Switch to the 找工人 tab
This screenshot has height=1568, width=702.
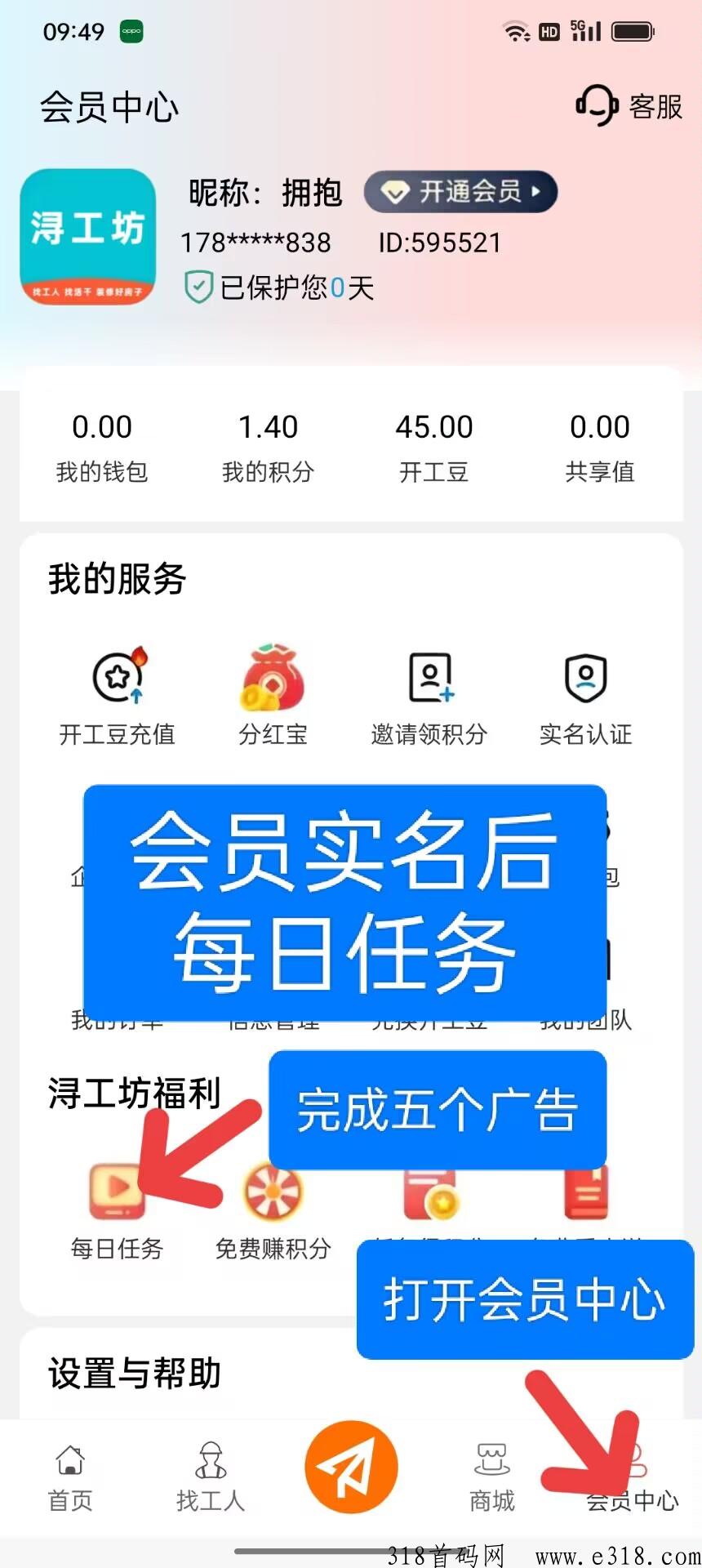tap(211, 1477)
